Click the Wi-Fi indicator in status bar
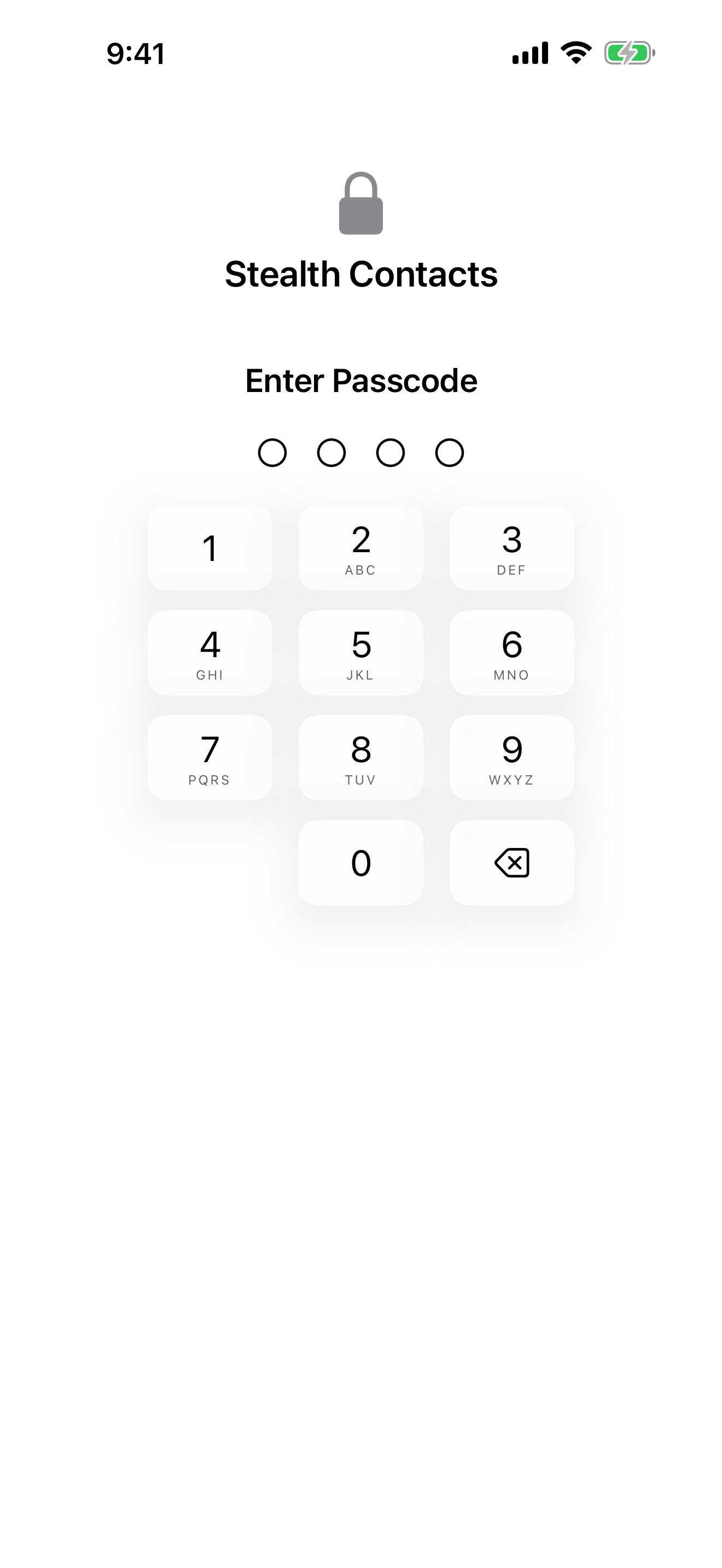Screen dimensions: 722x1568 (x=575, y=53)
